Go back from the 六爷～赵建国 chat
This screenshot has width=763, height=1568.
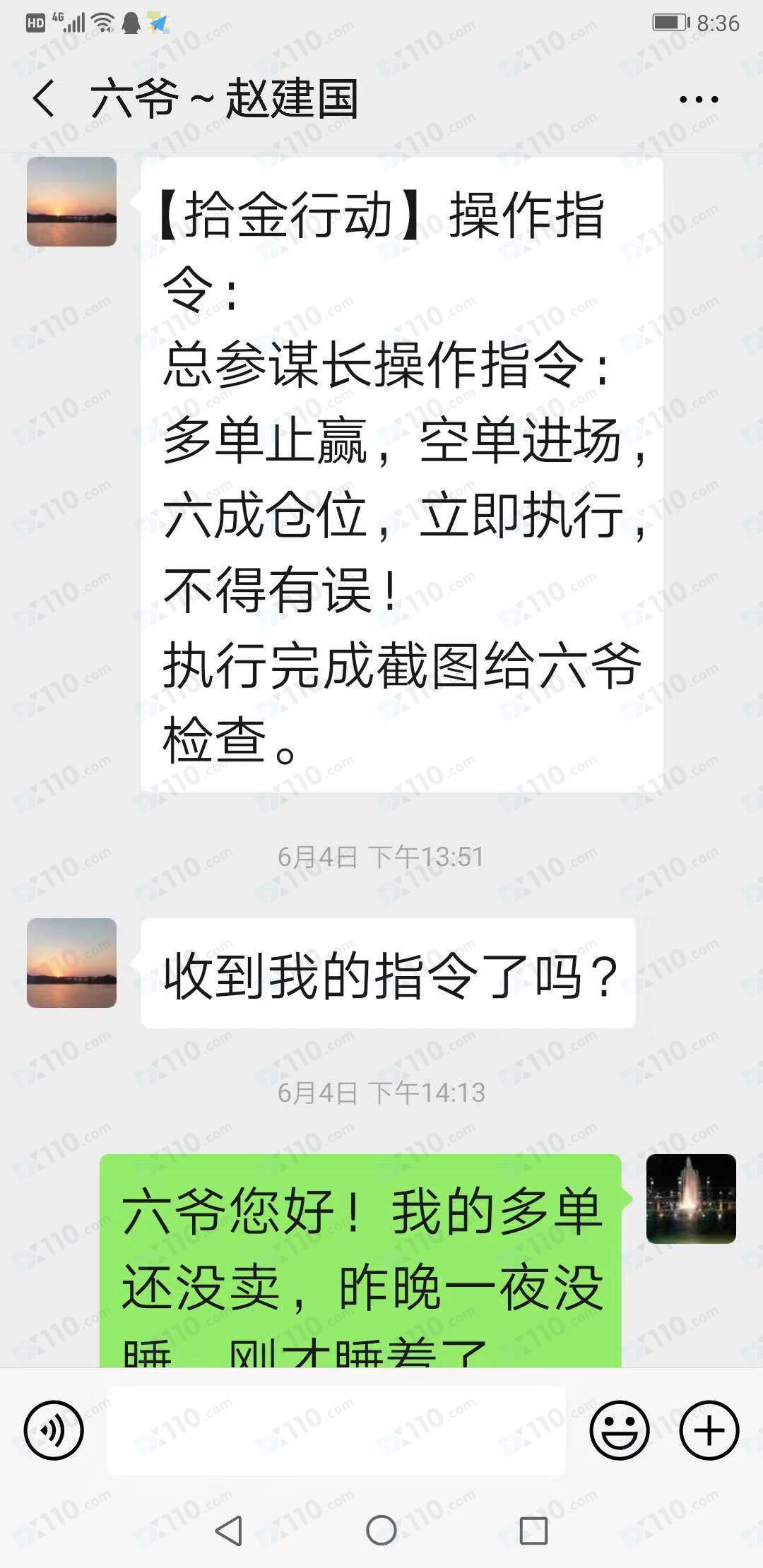point(44,99)
